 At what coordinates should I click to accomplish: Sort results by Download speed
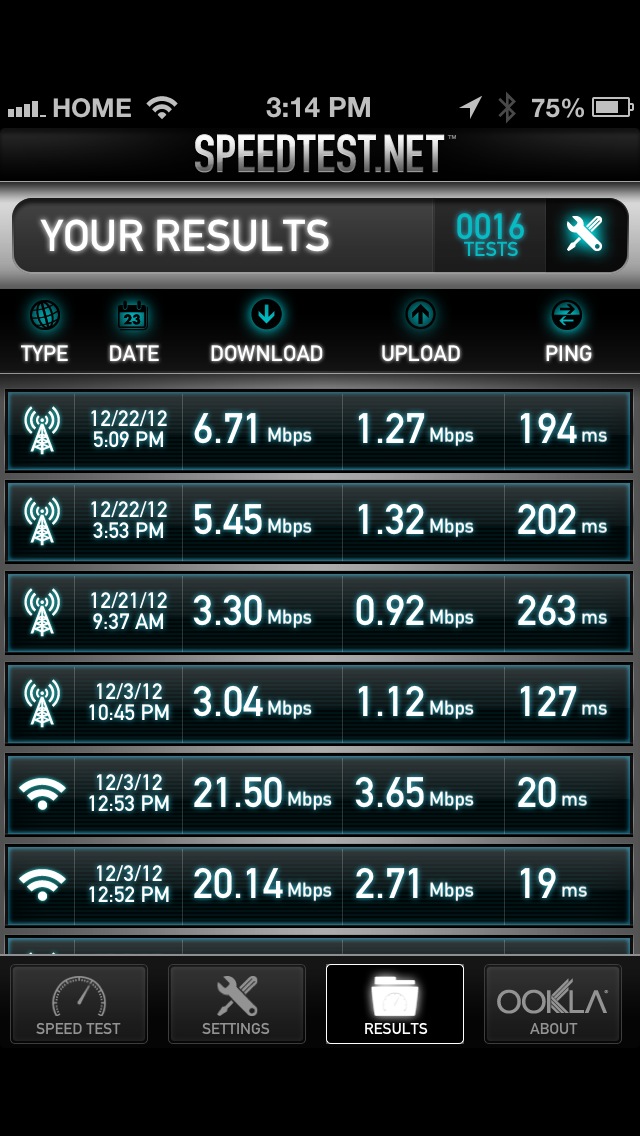pos(266,333)
